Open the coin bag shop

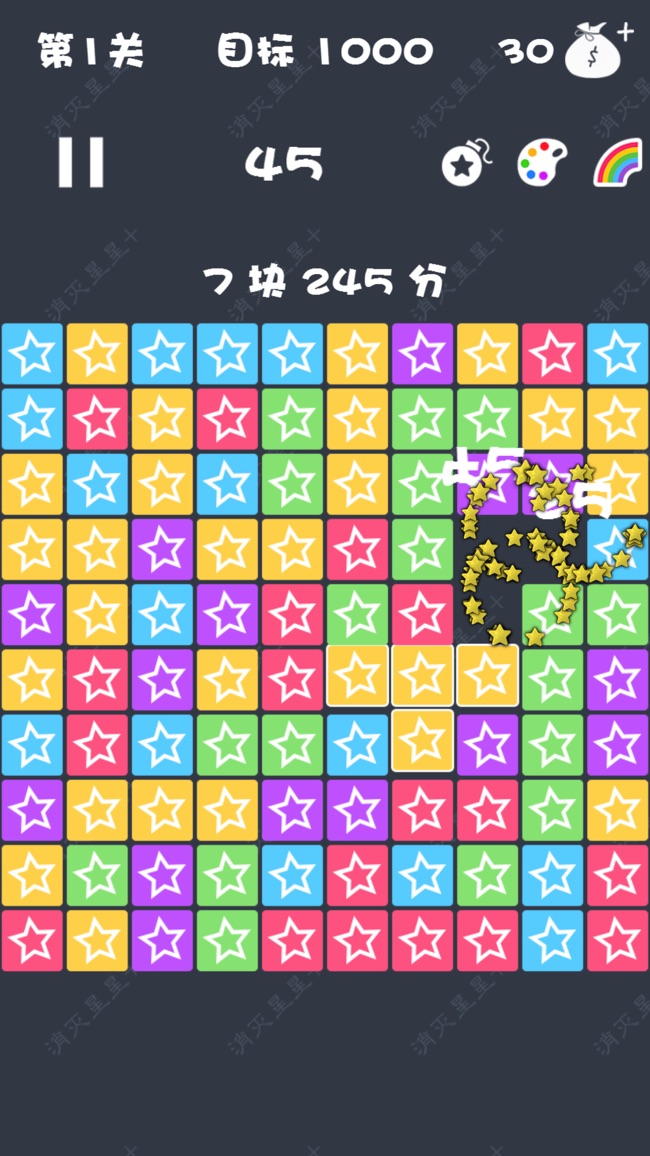pyautogui.click(x=596, y=51)
